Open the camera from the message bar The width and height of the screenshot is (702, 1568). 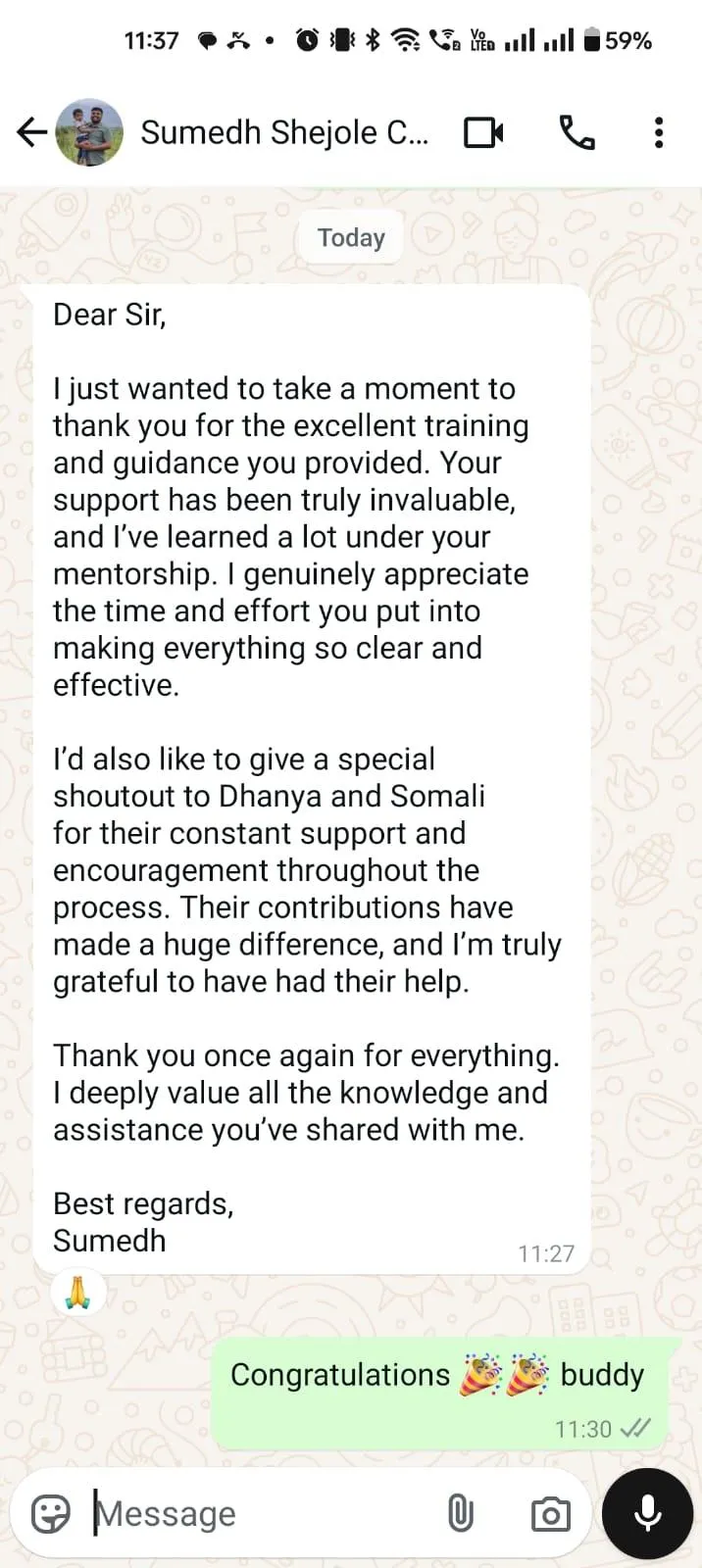[x=550, y=1514]
